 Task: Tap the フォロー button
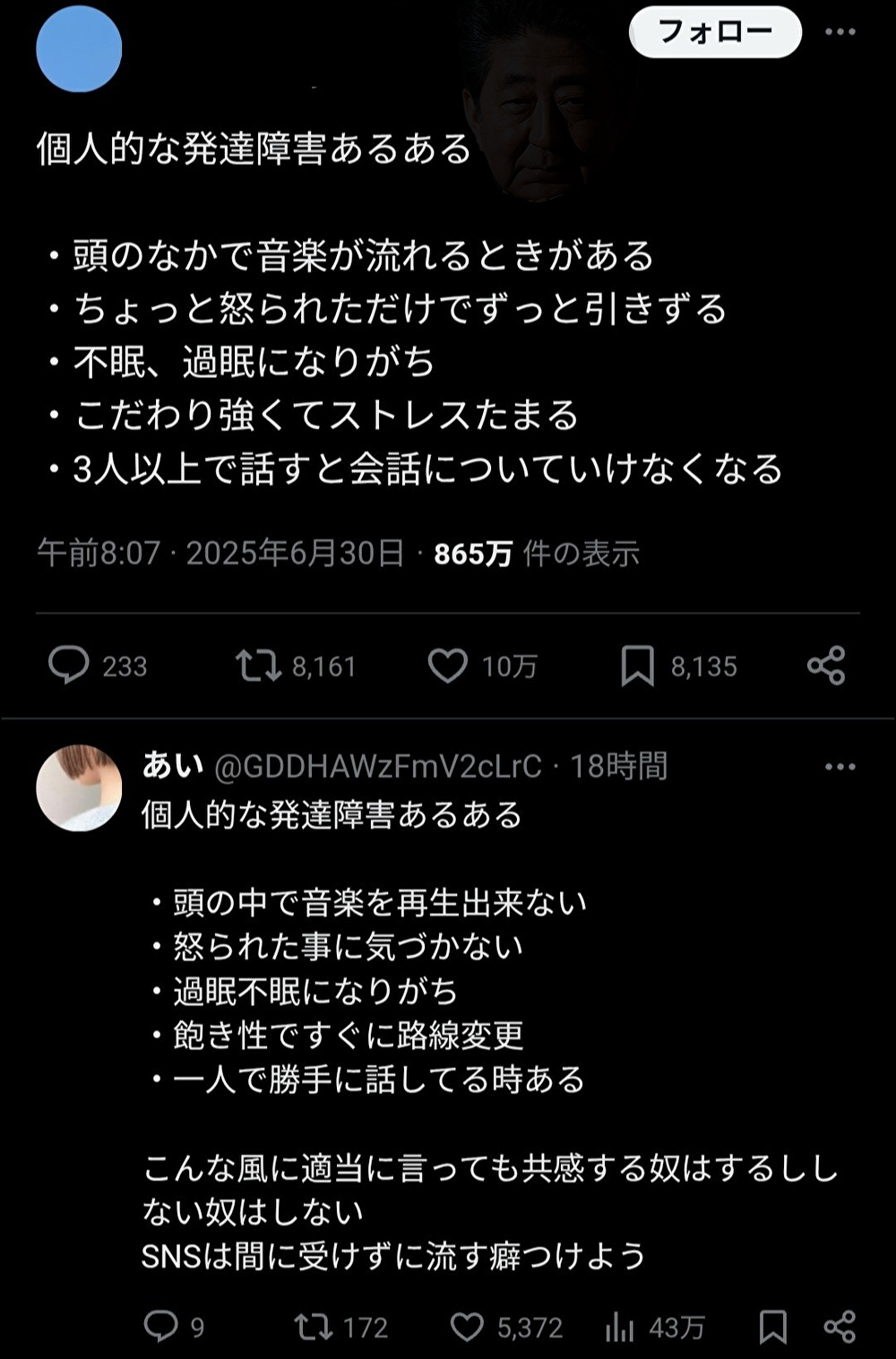click(715, 33)
